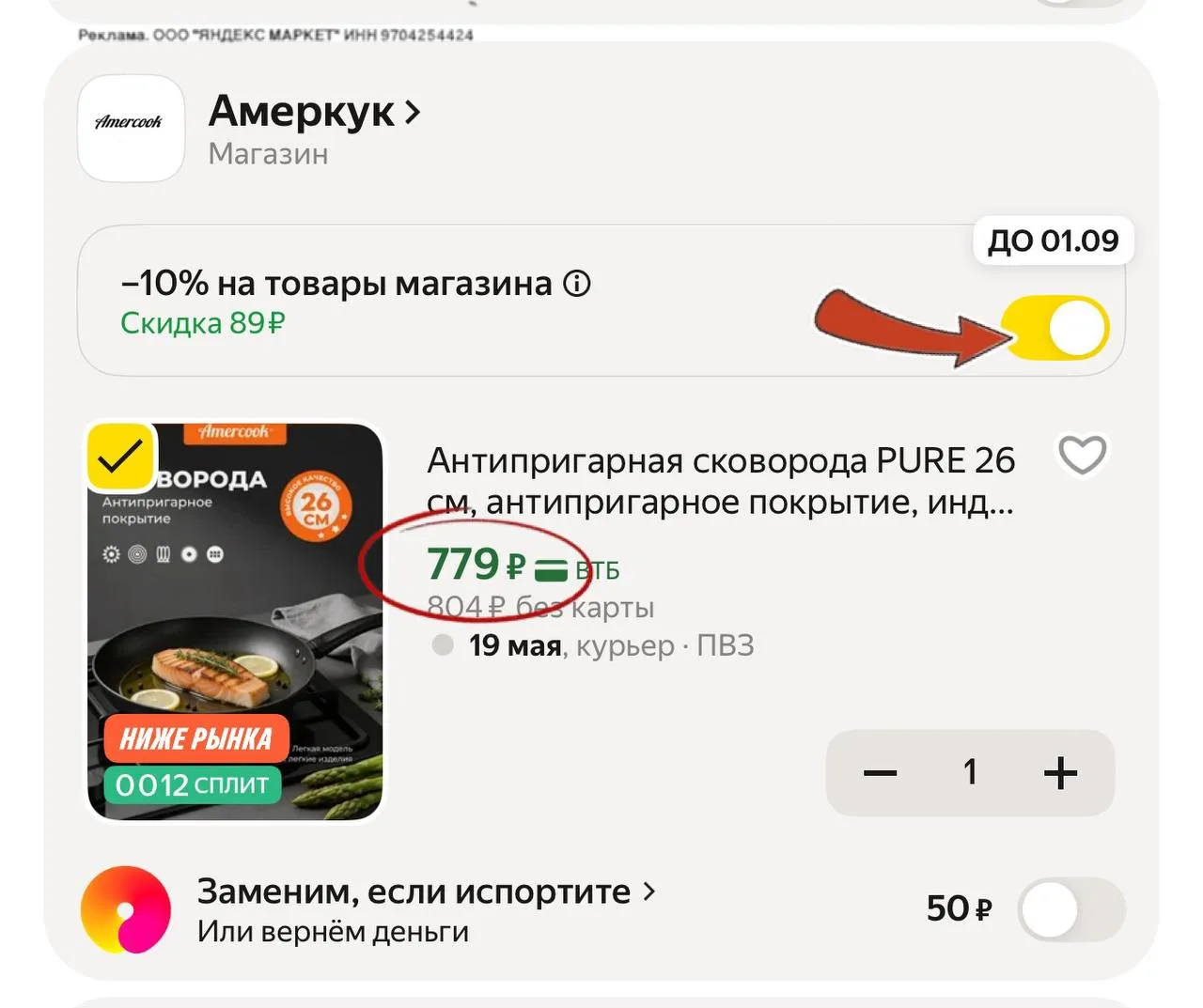Add PURE 26 frying pan to favorites
This screenshot has width=1203, height=1008.
point(1082,456)
